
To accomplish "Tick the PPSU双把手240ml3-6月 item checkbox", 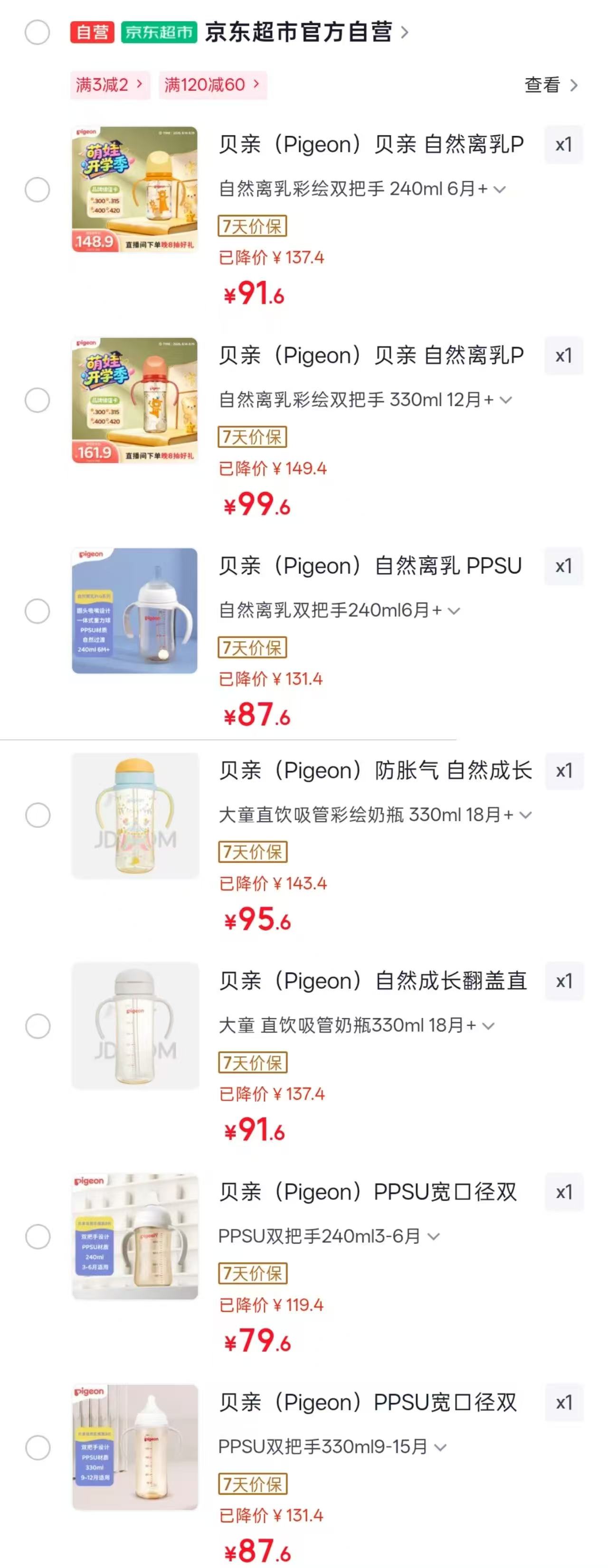I will tap(38, 1236).
